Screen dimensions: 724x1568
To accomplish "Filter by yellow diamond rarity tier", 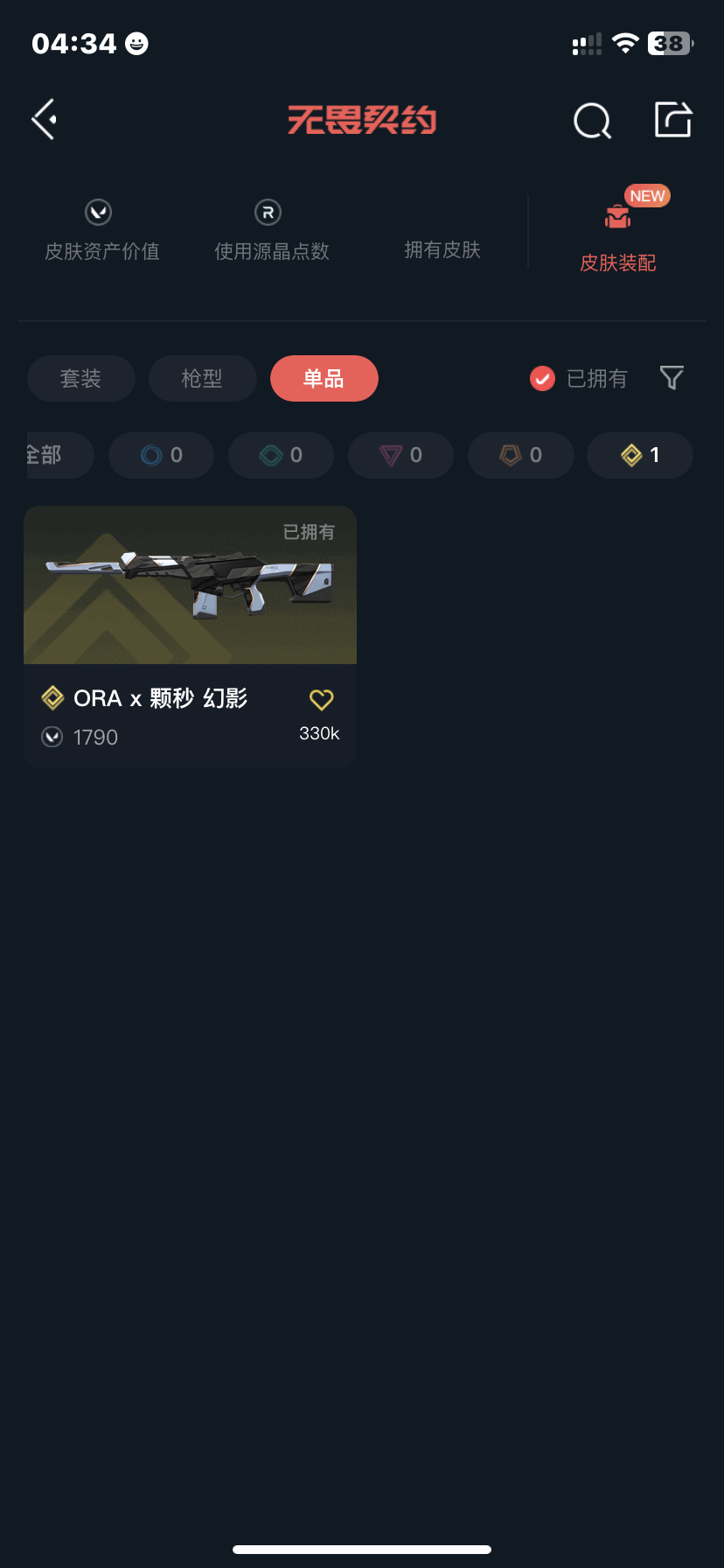I will pyautogui.click(x=639, y=455).
